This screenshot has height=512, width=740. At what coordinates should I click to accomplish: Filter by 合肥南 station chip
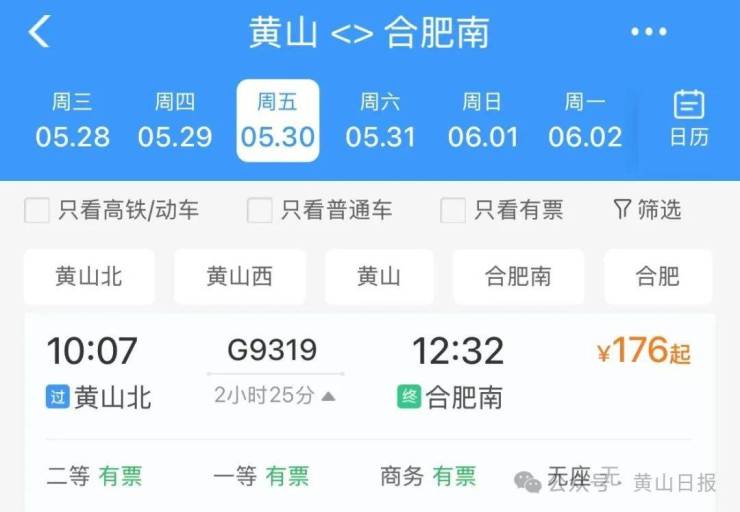click(518, 276)
